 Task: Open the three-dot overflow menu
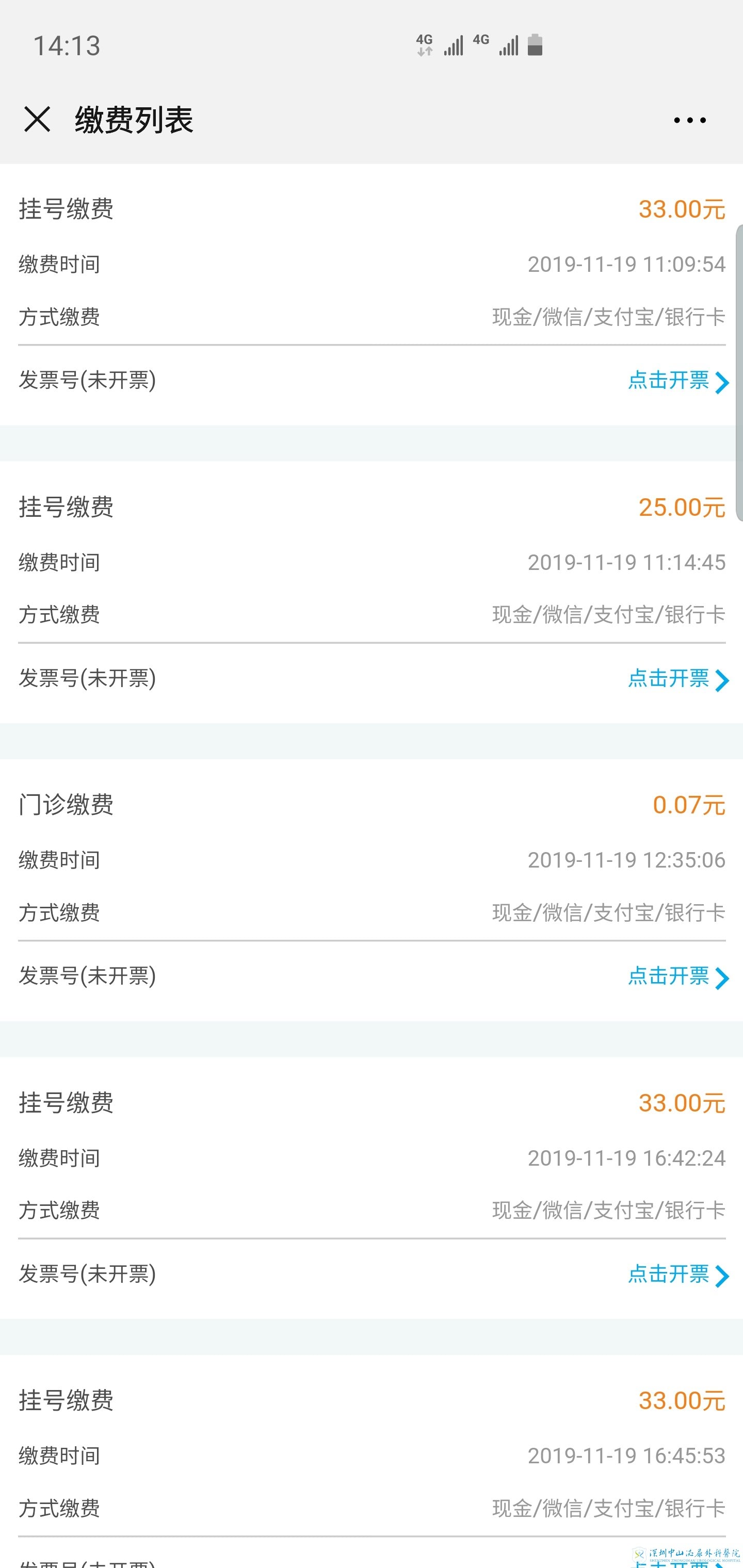689,120
